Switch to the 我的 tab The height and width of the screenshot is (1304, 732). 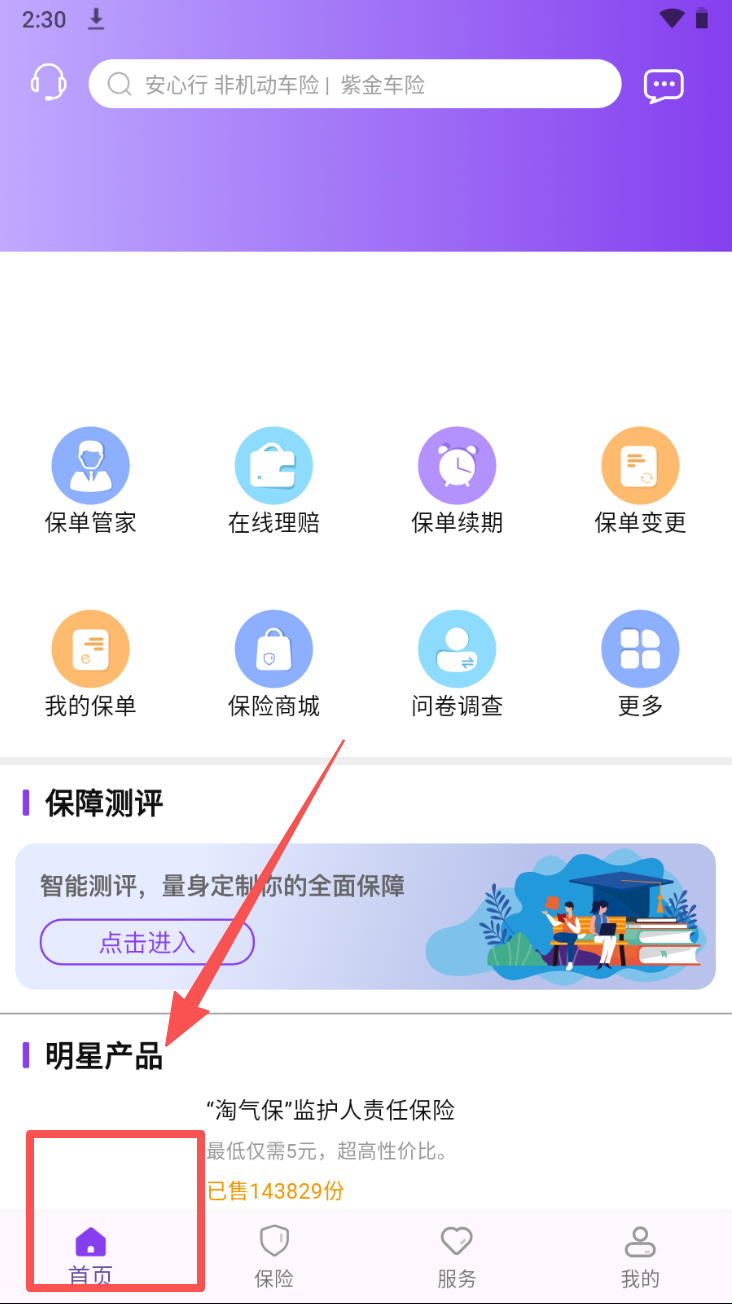tap(640, 1256)
